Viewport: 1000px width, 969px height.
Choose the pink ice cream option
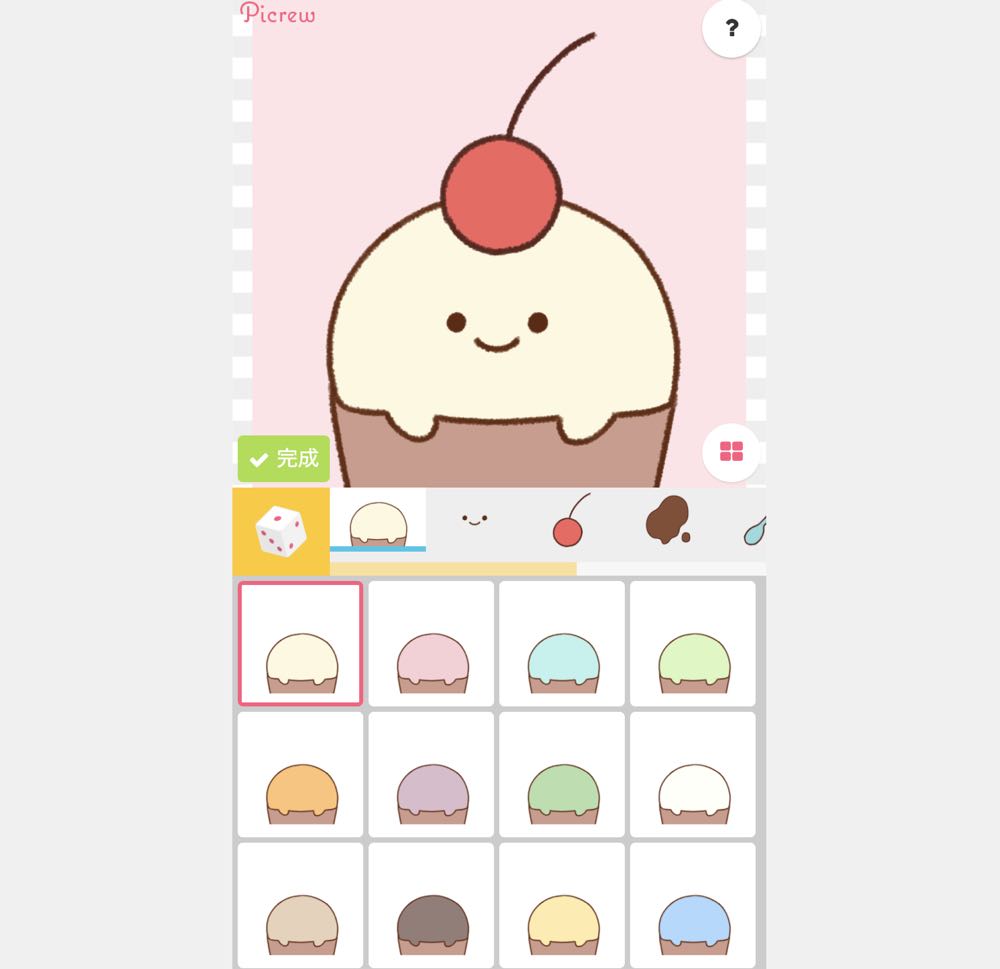pos(431,644)
